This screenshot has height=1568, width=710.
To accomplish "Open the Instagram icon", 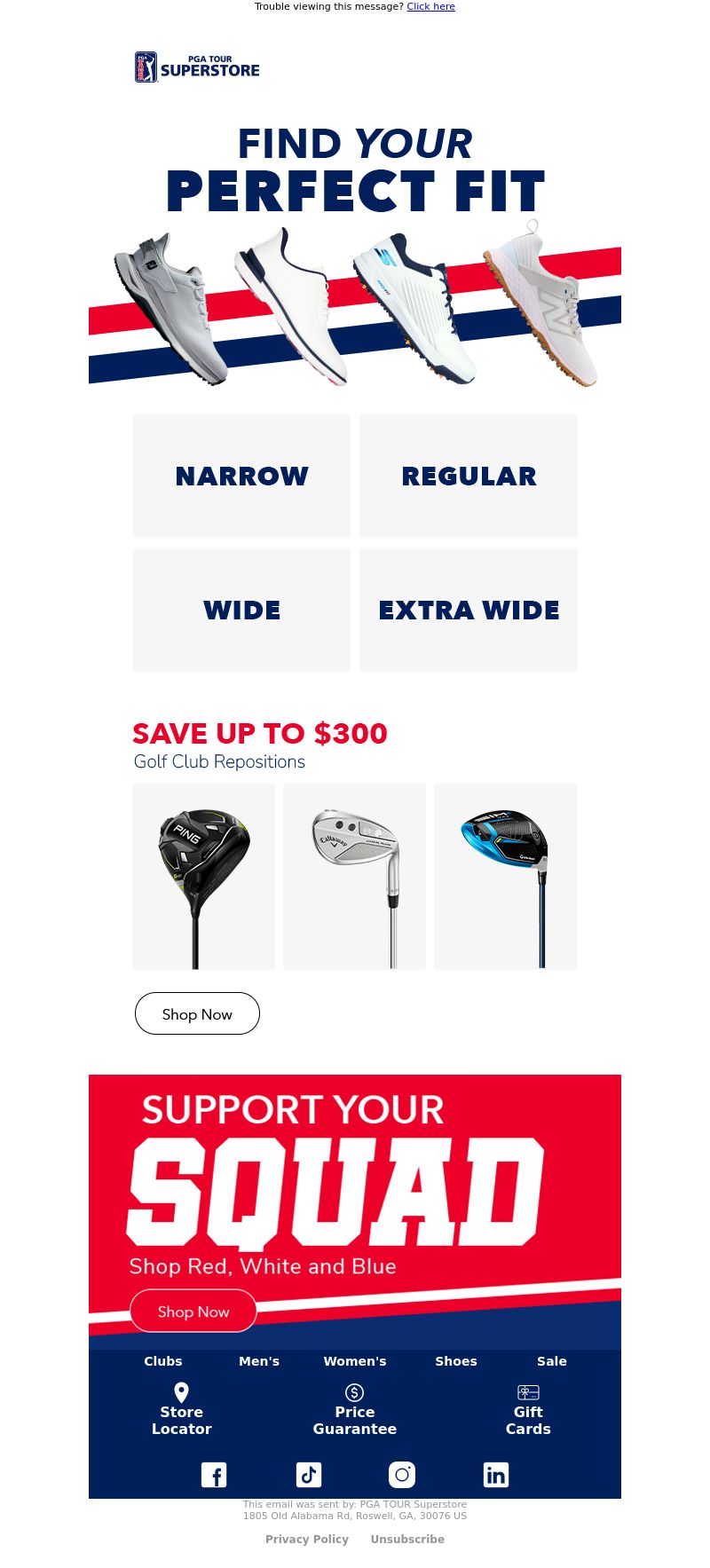I will pyautogui.click(x=402, y=1475).
